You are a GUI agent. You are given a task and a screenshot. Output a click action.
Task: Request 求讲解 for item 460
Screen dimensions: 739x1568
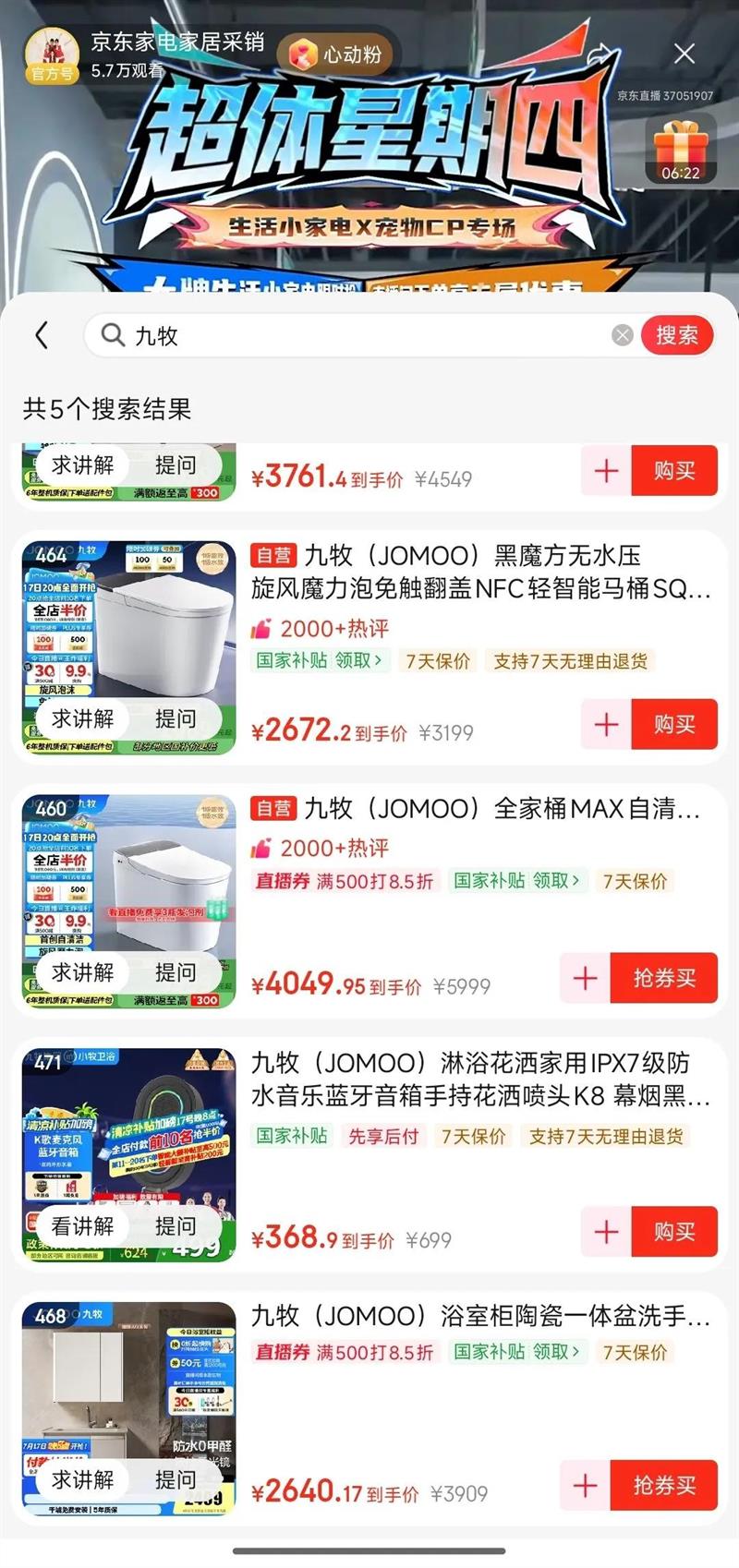click(x=83, y=972)
